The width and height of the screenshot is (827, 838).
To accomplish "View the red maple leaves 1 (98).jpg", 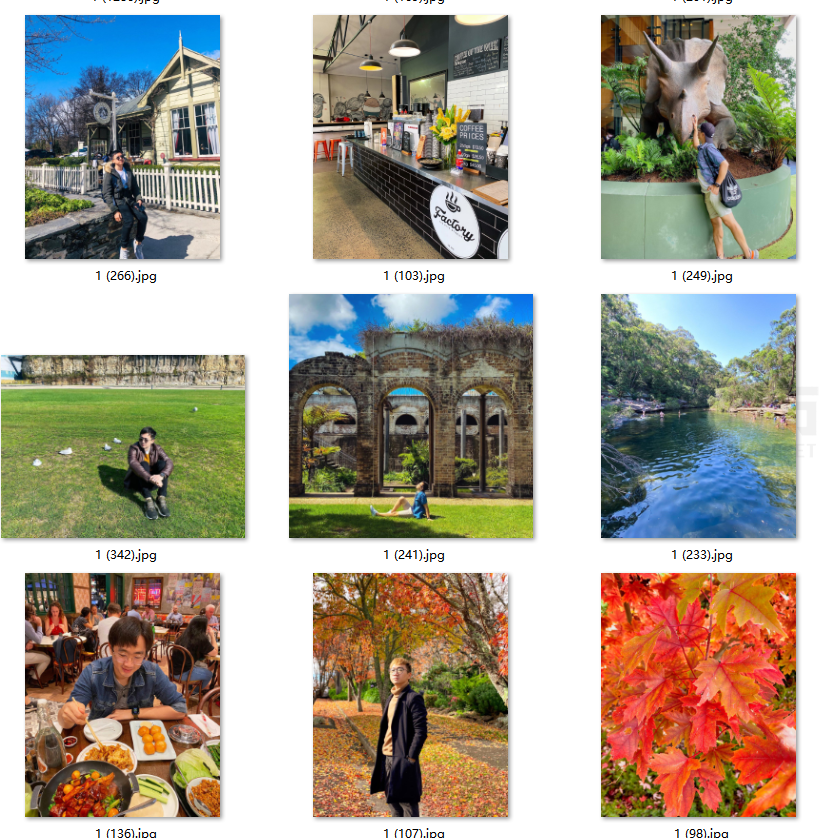I will click(x=698, y=695).
